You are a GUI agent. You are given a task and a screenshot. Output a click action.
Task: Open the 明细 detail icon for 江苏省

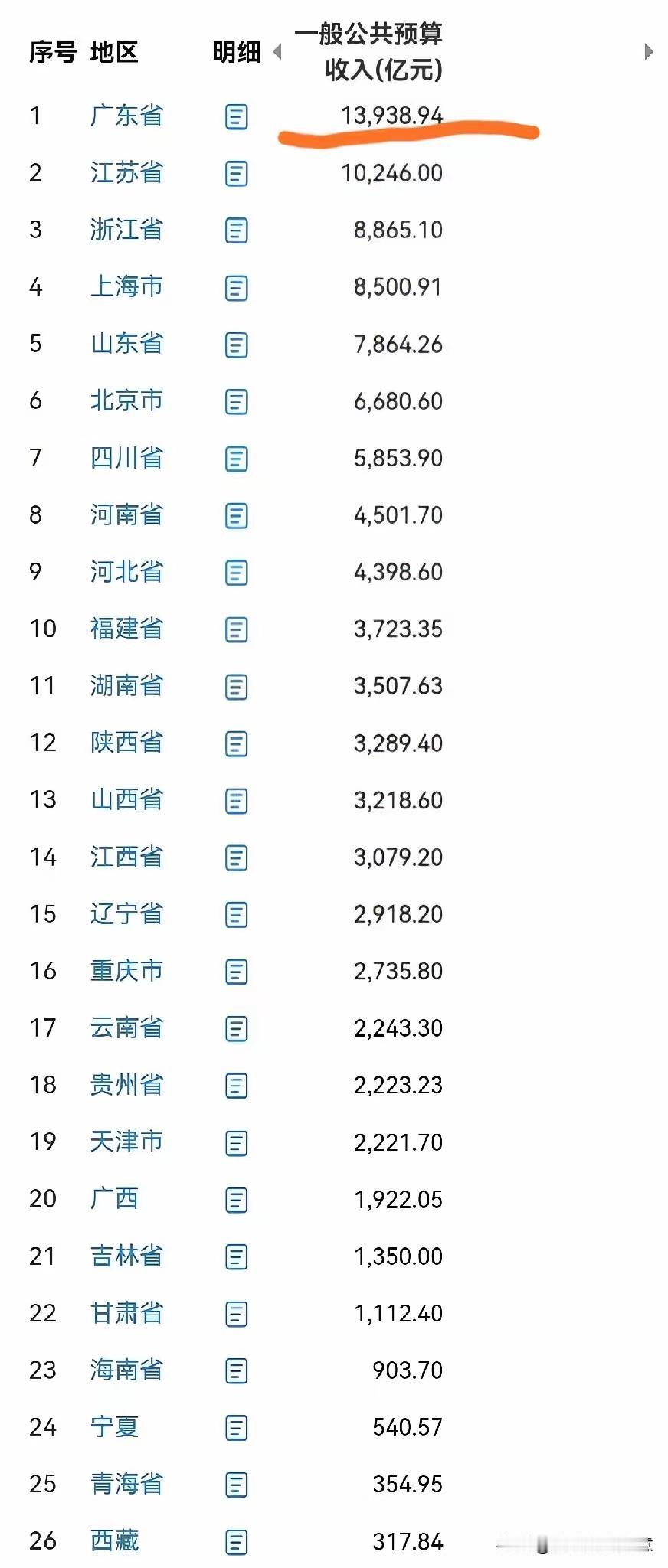(237, 174)
